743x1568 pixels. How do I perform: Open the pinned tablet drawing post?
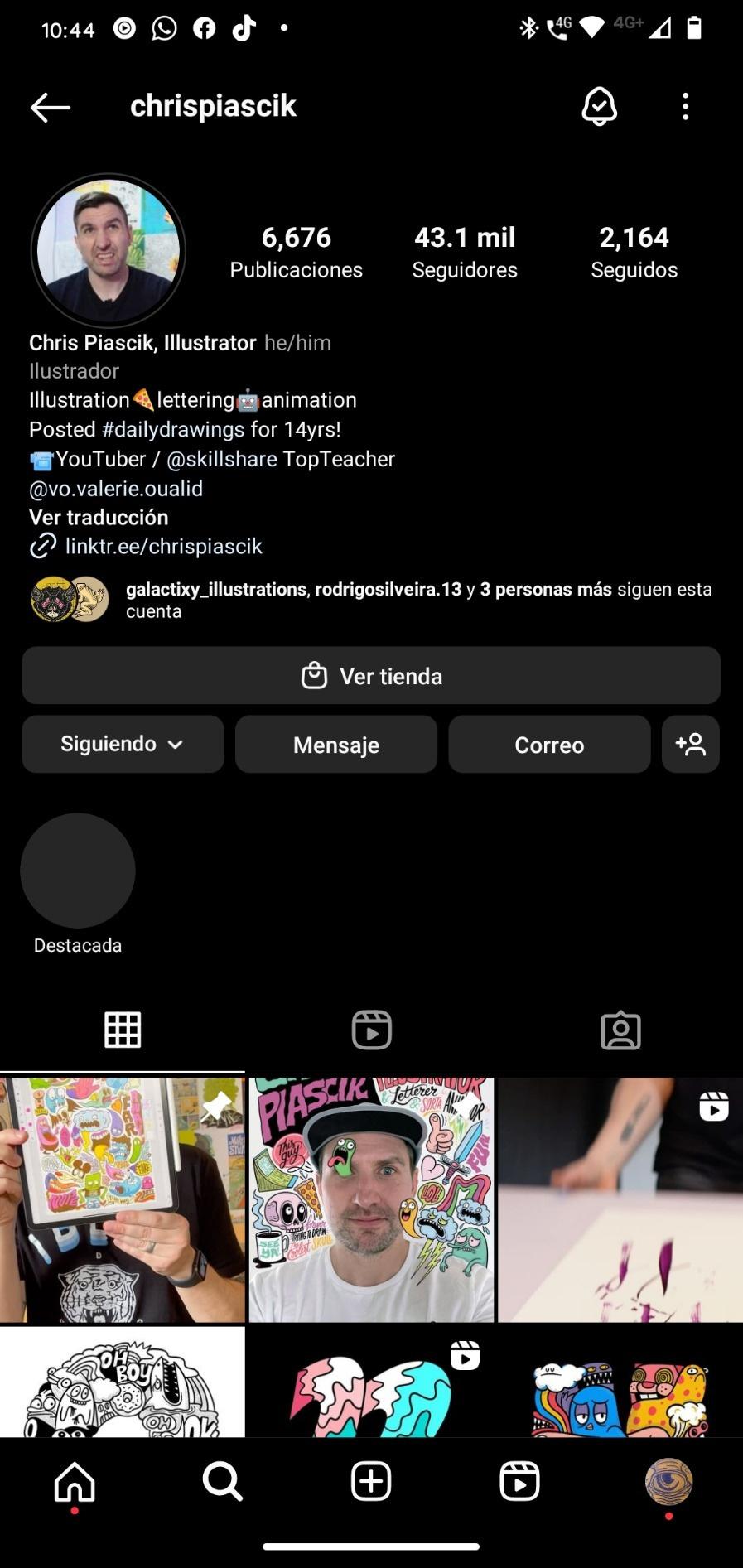(x=123, y=1199)
